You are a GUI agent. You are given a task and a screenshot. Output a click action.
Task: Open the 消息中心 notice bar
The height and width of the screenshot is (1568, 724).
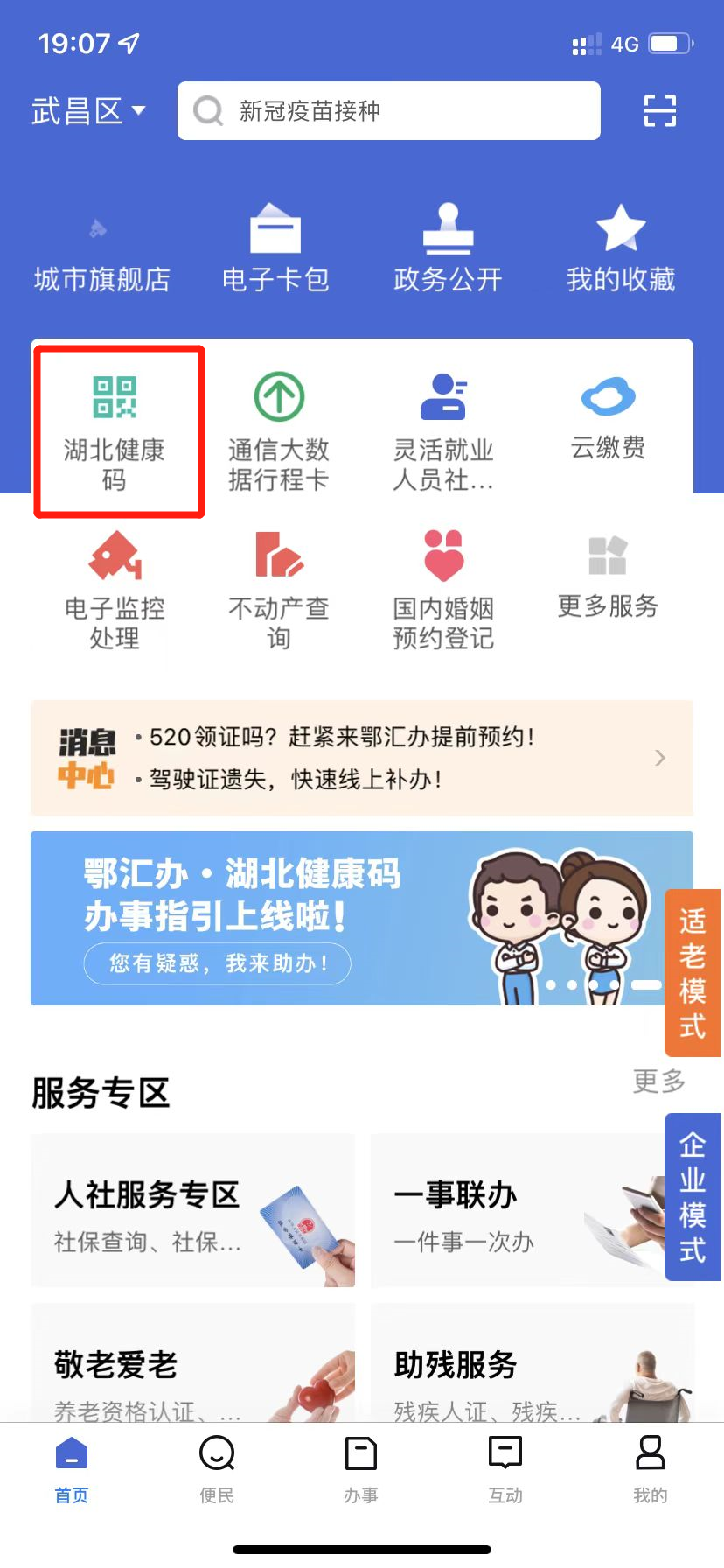point(362,758)
